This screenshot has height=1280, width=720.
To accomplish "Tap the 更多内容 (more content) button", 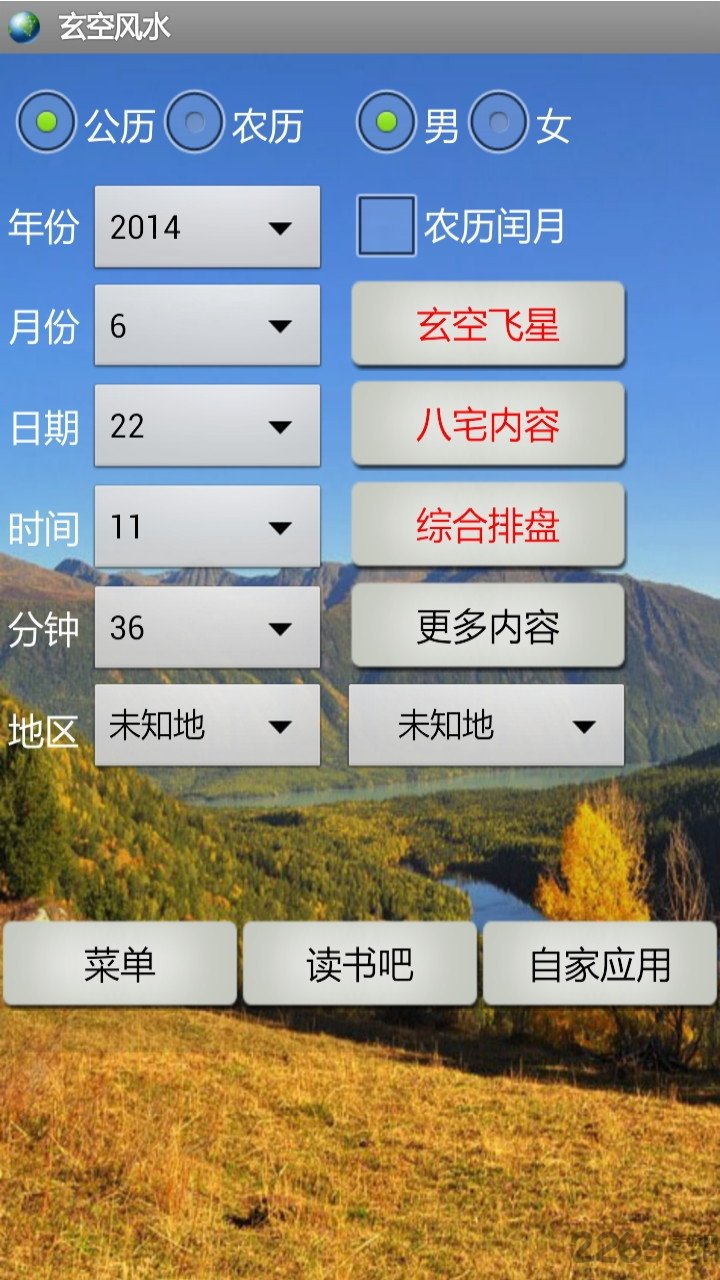I will tap(487, 627).
